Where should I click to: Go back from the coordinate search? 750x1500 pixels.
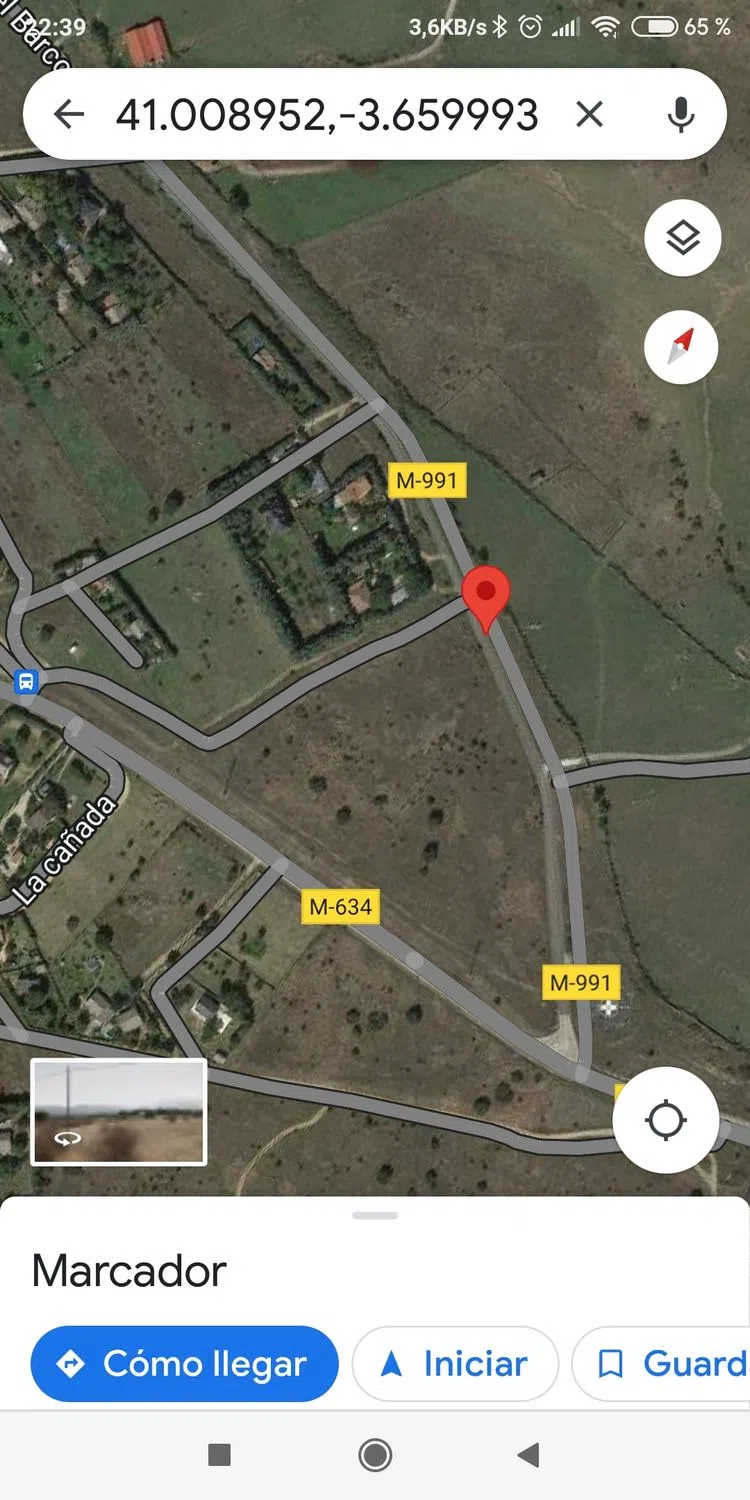(68, 115)
